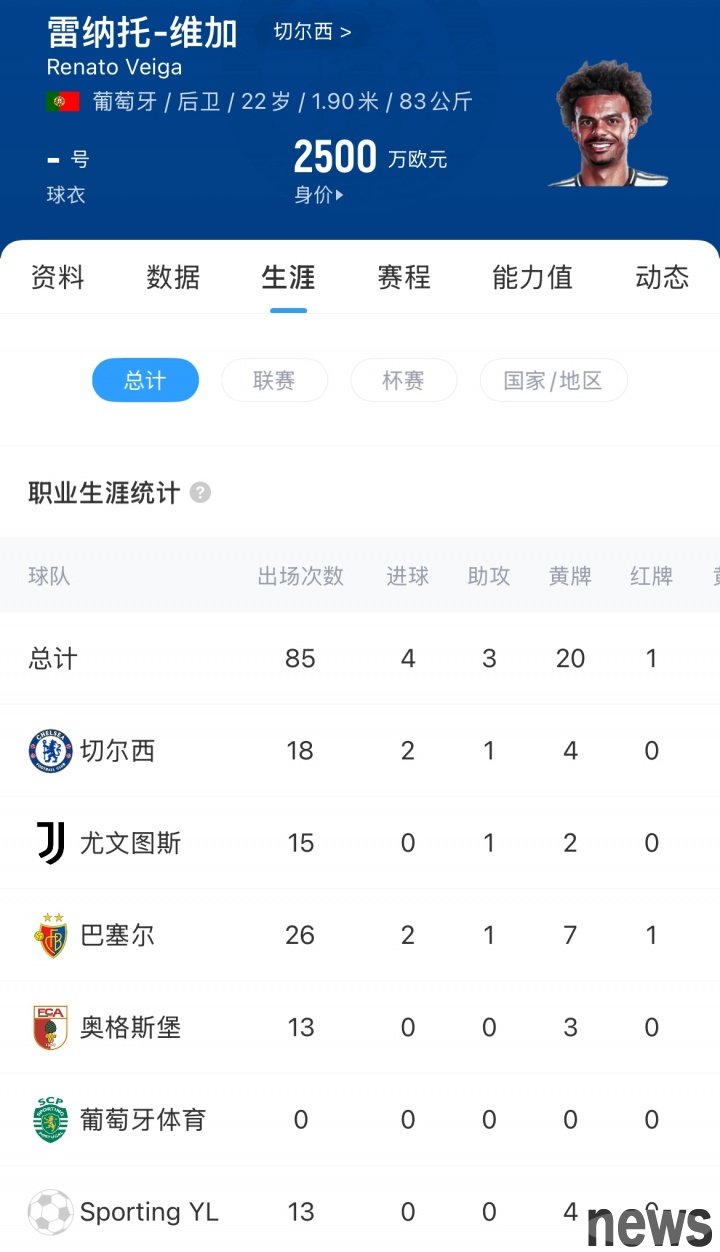This screenshot has width=720, height=1252.
Task: Switch to the 赛程 tab
Action: (404, 277)
